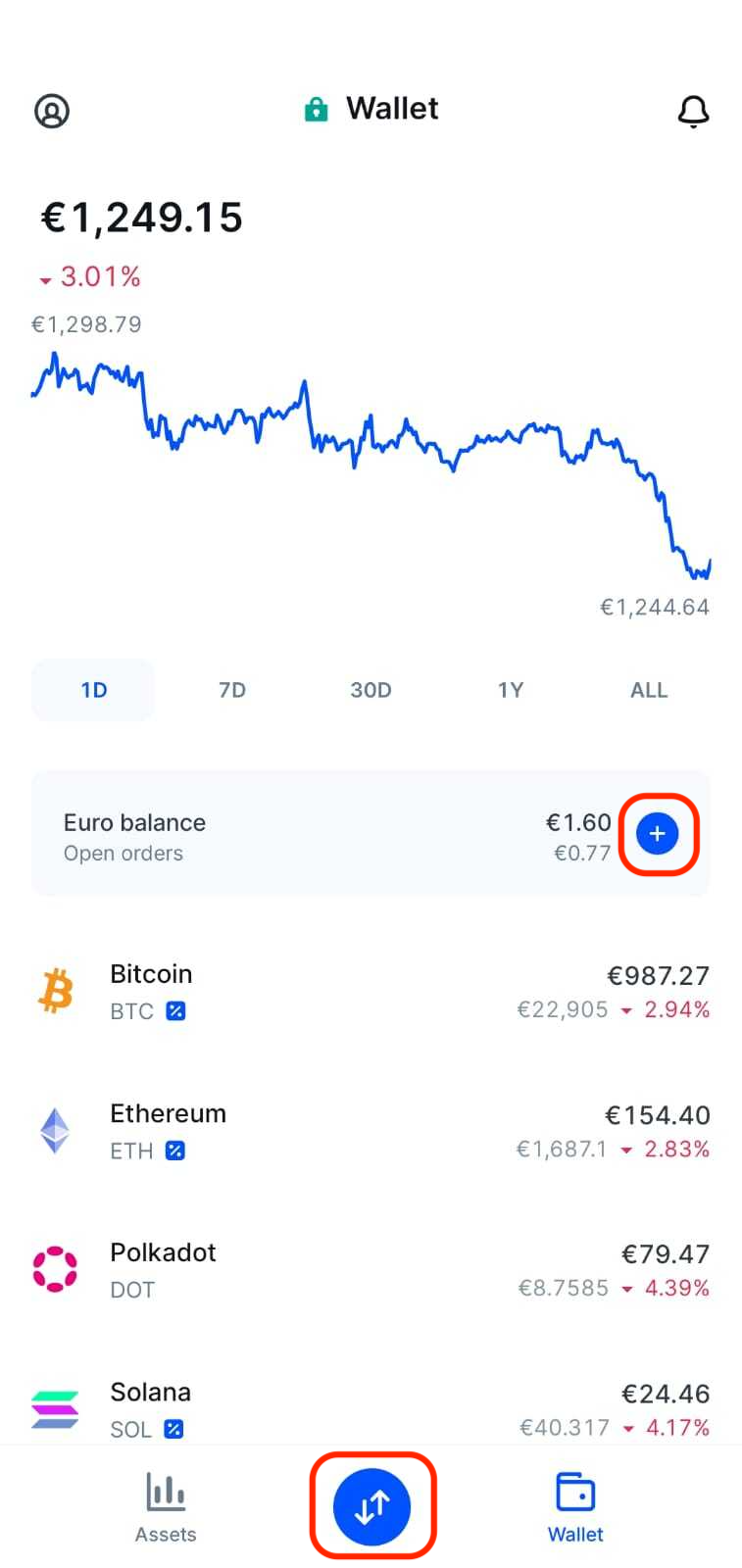Click the Polkadot logo
Viewport: 742px width, 1568px height.
(55, 1268)
